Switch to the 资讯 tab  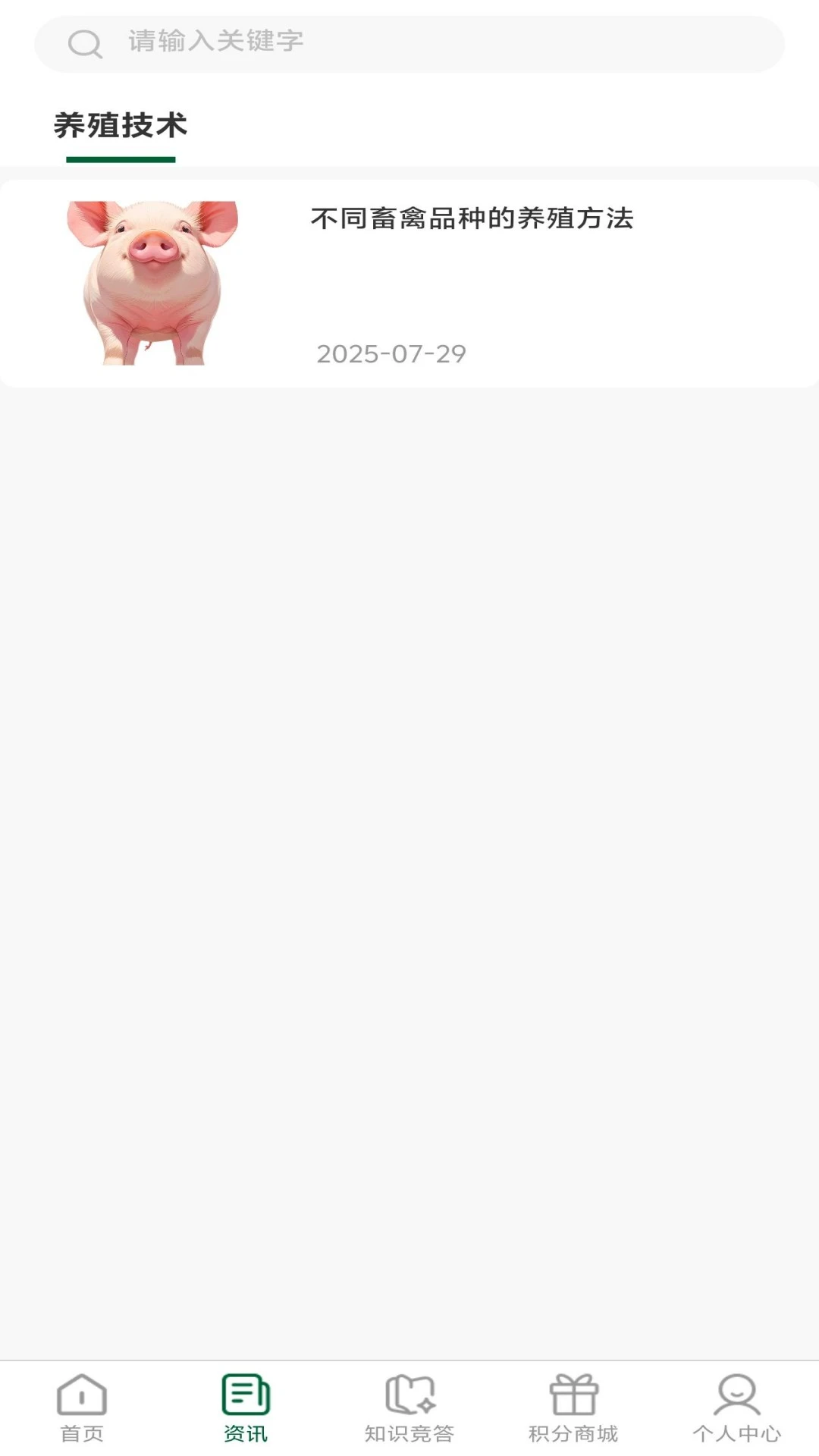pyautogui.click(x=246, y=1407)
